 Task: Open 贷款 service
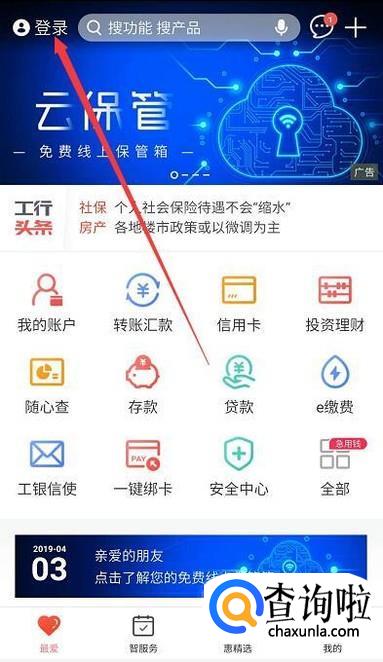(239, 385)
